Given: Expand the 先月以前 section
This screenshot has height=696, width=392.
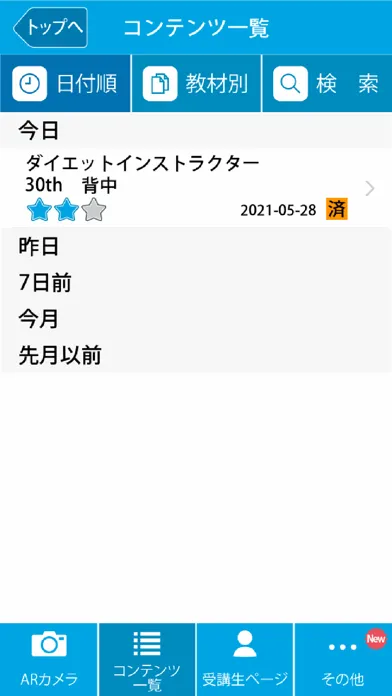Looking at the screenshot, I should 196,356.
